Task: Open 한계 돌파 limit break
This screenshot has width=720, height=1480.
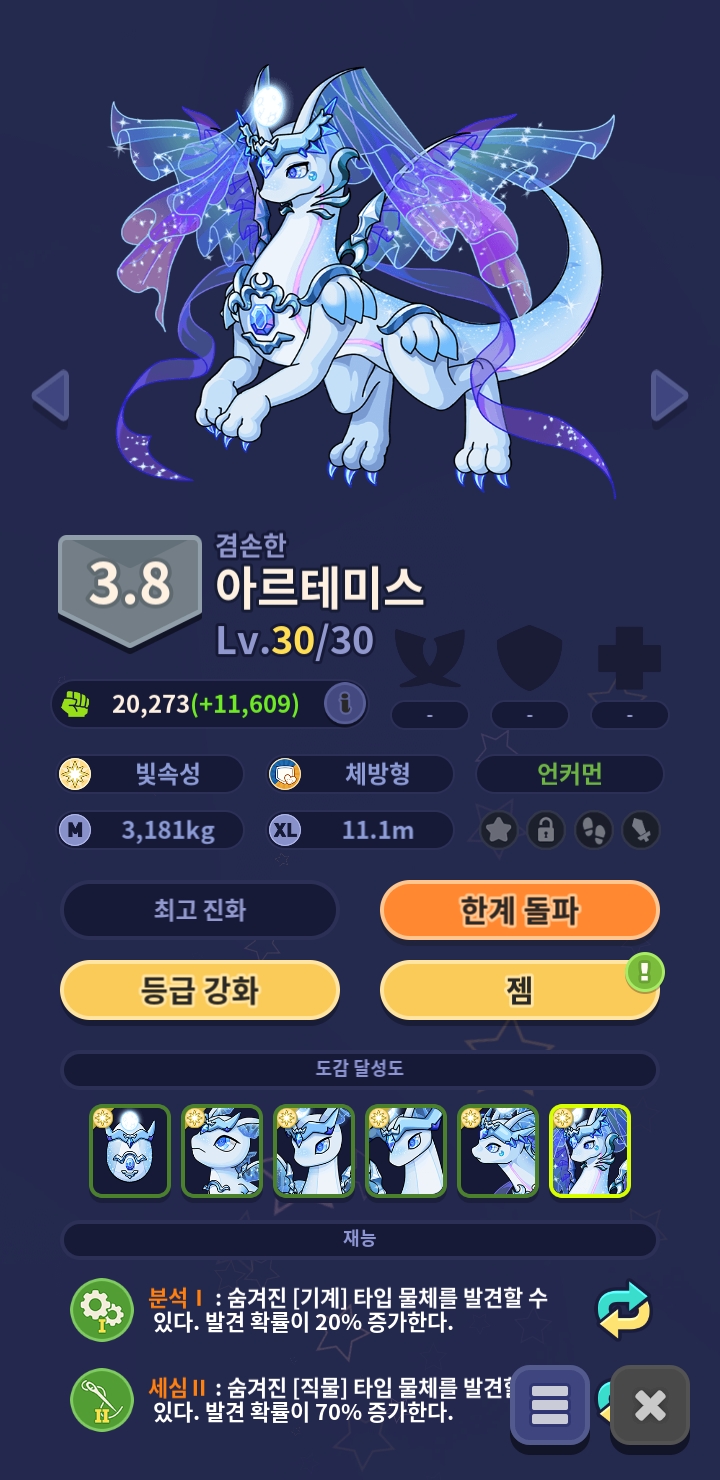Action: (x=520, y=910)
